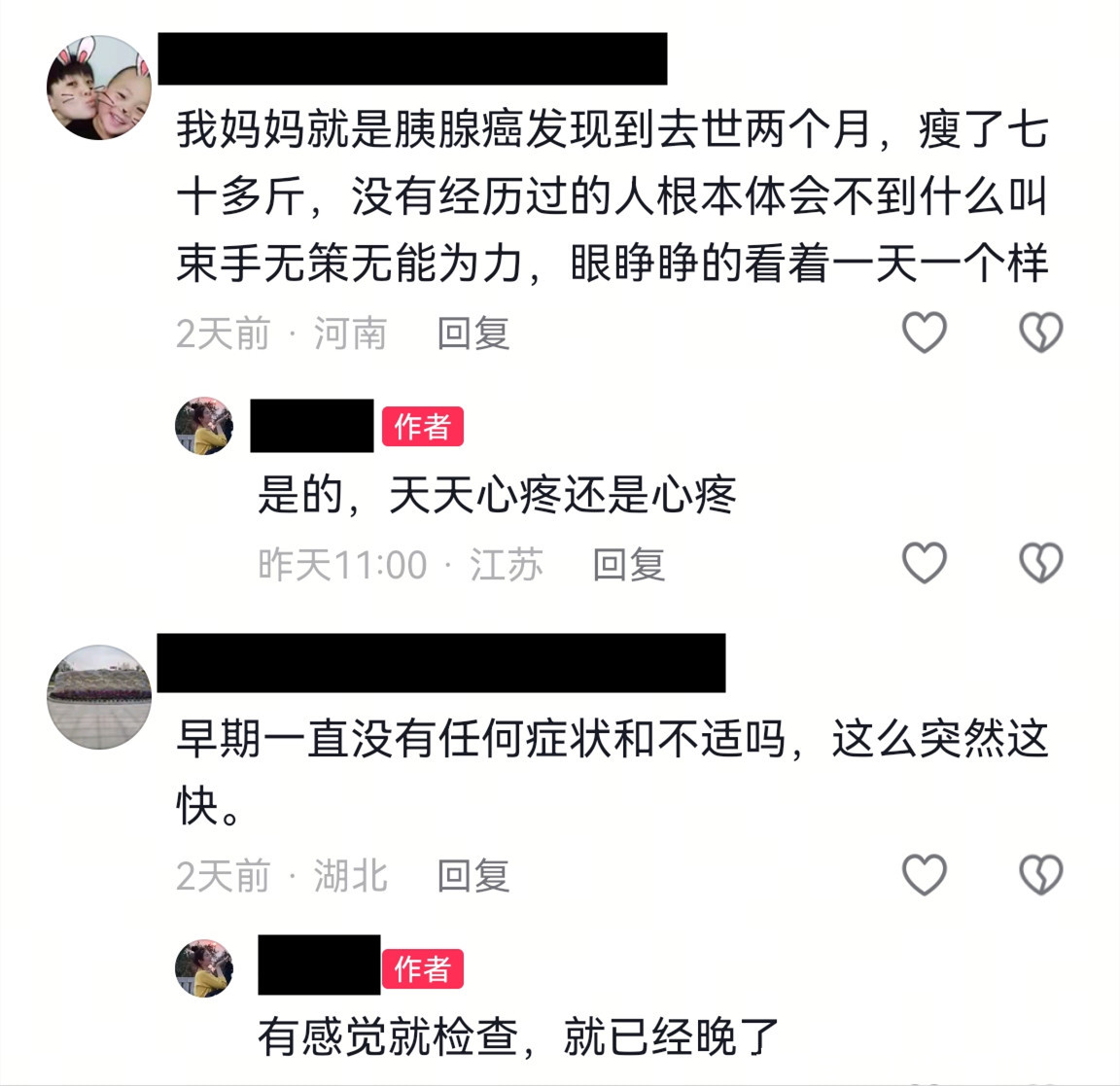Like the 湖北 comment about 早期症状
Image resolution: width=1120 pixels, height=1086 pixels.
924,875
